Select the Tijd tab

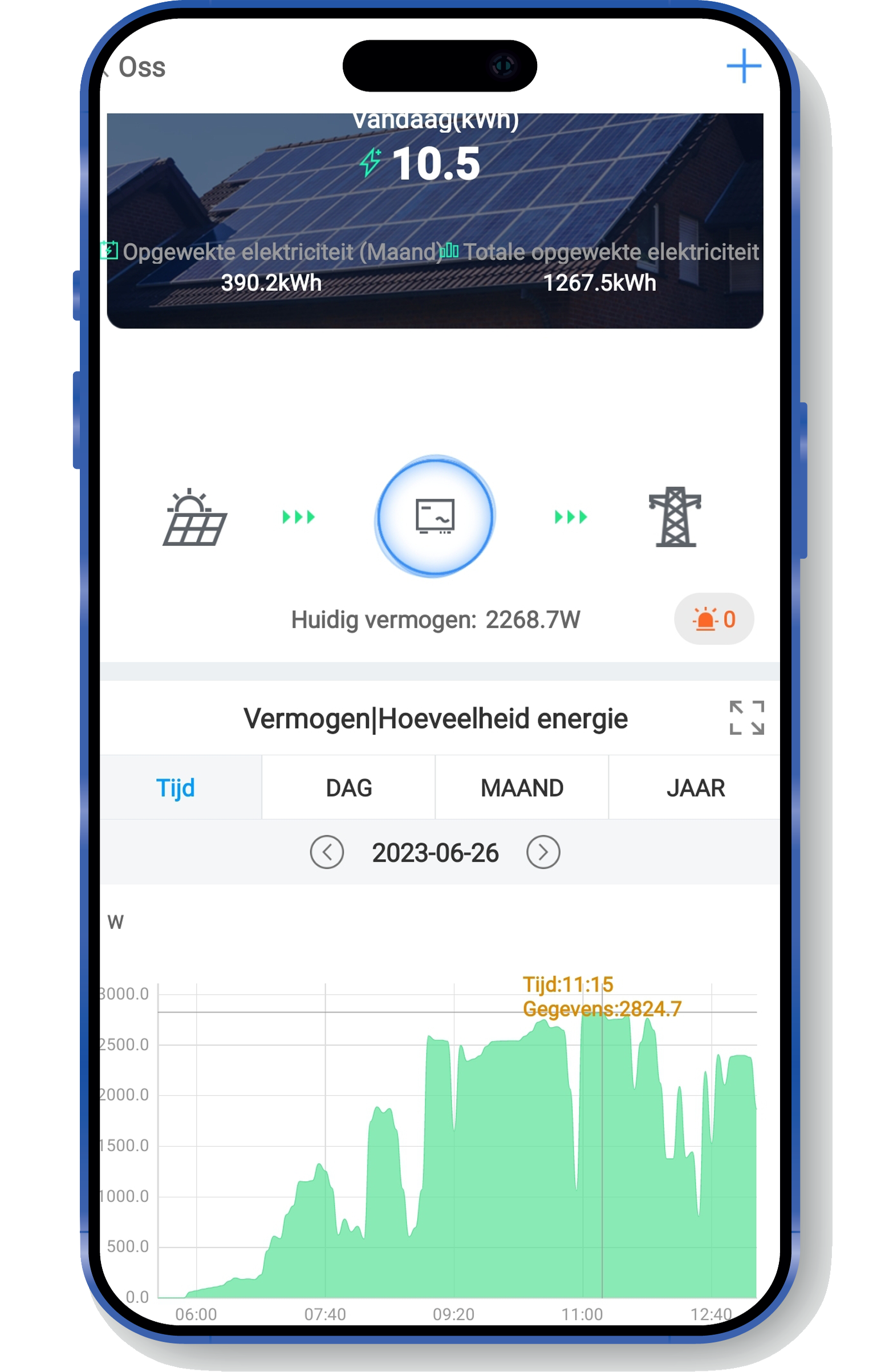coord(176,787)
